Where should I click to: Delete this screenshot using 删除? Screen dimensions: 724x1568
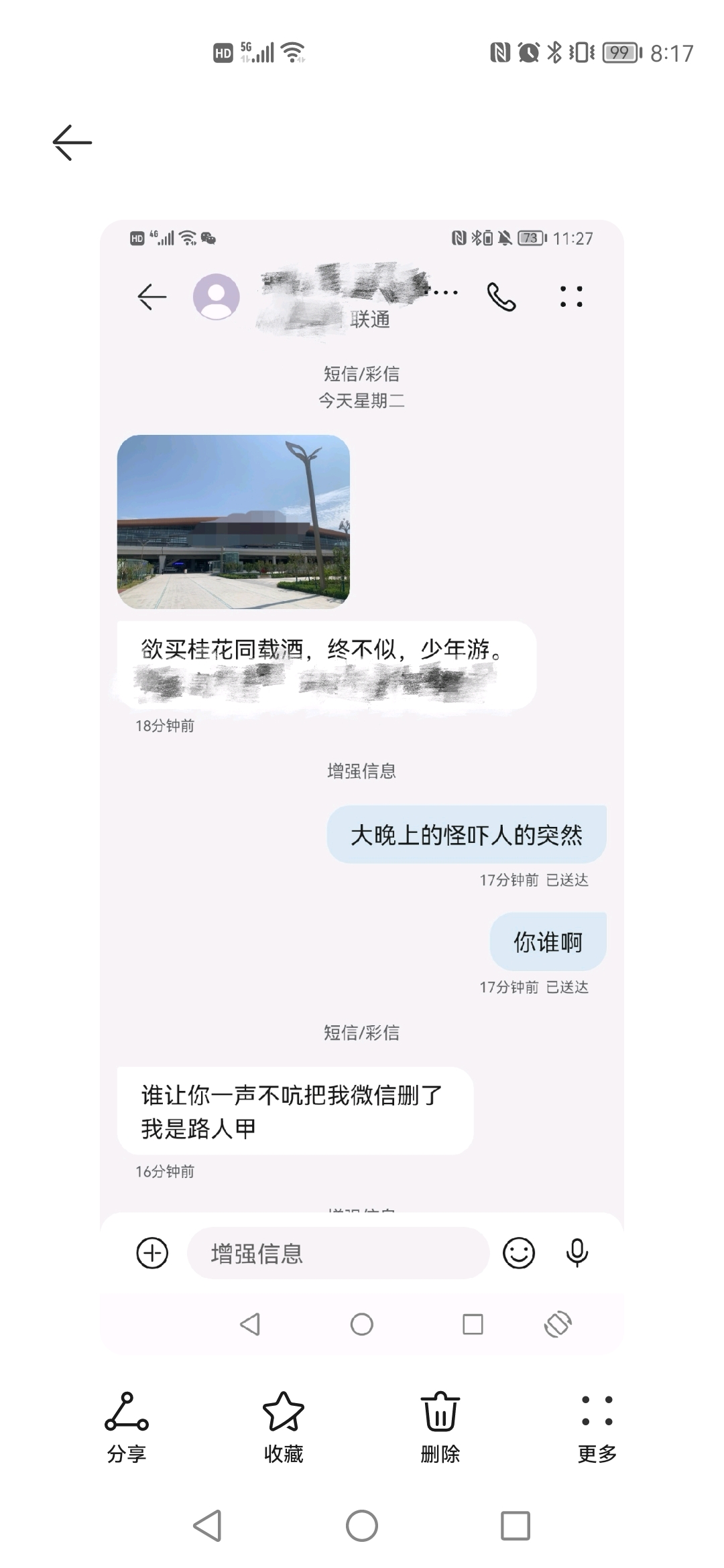440,1426
